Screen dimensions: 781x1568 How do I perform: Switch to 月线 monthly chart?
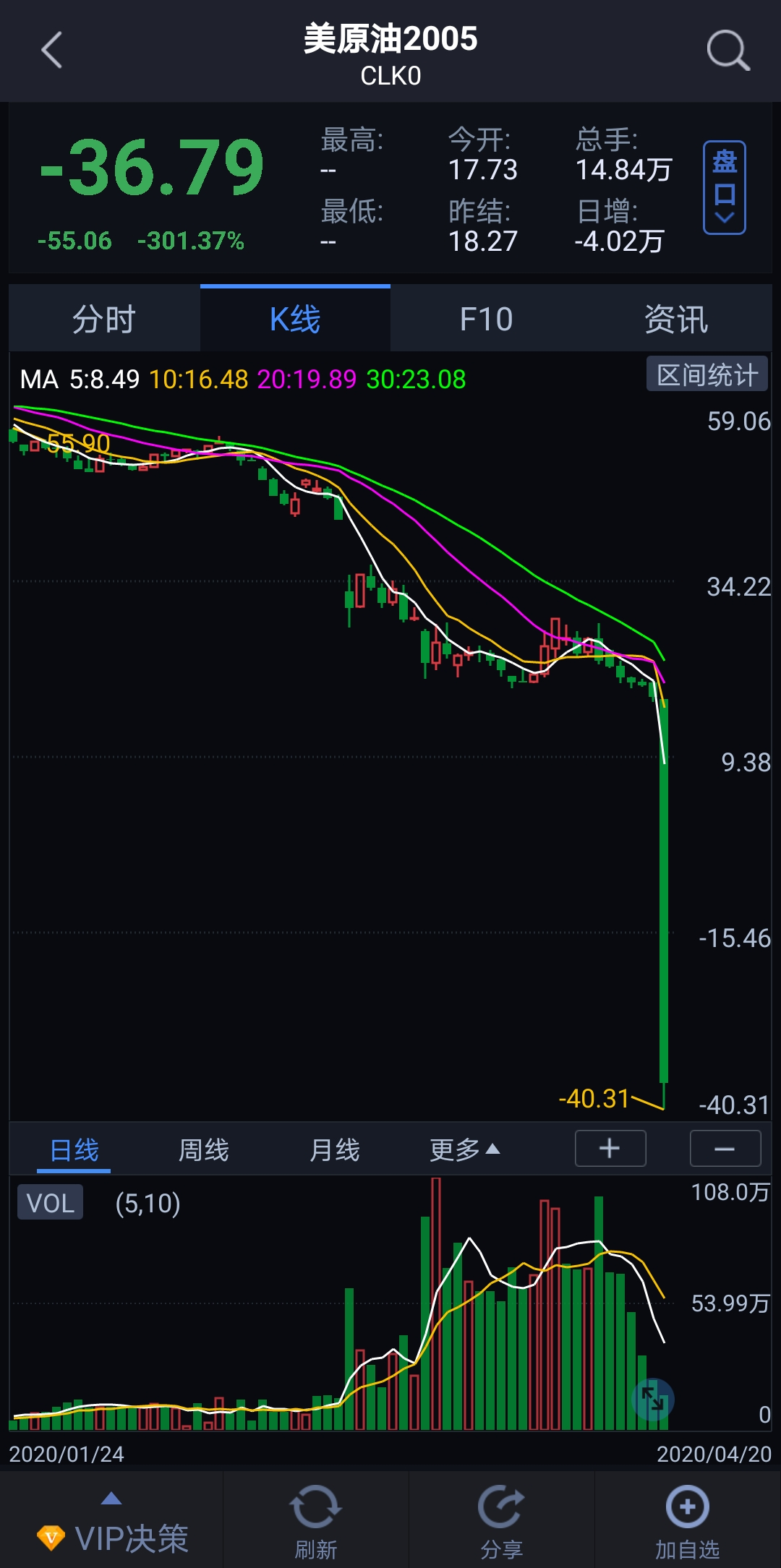tap(334, 1149)
